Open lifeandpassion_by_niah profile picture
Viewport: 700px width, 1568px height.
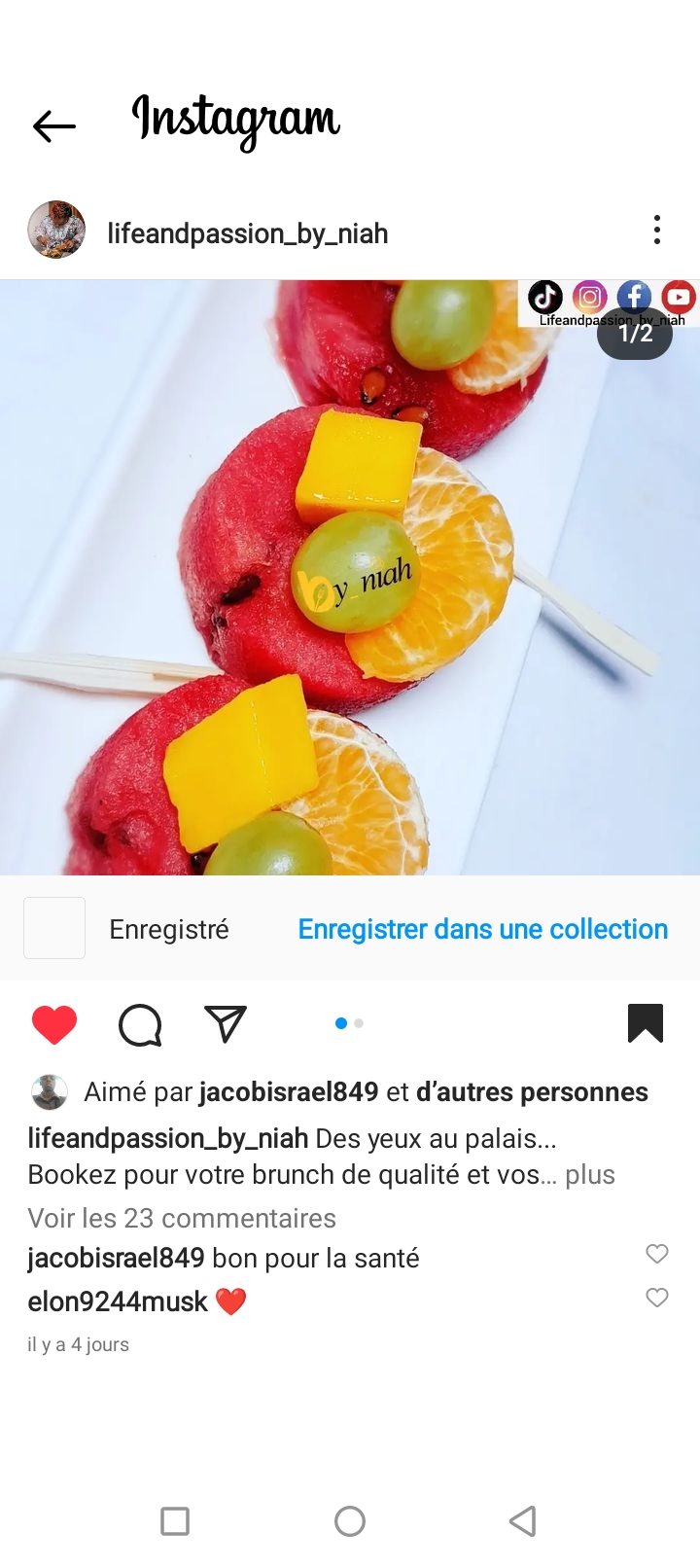coord(56,231)
